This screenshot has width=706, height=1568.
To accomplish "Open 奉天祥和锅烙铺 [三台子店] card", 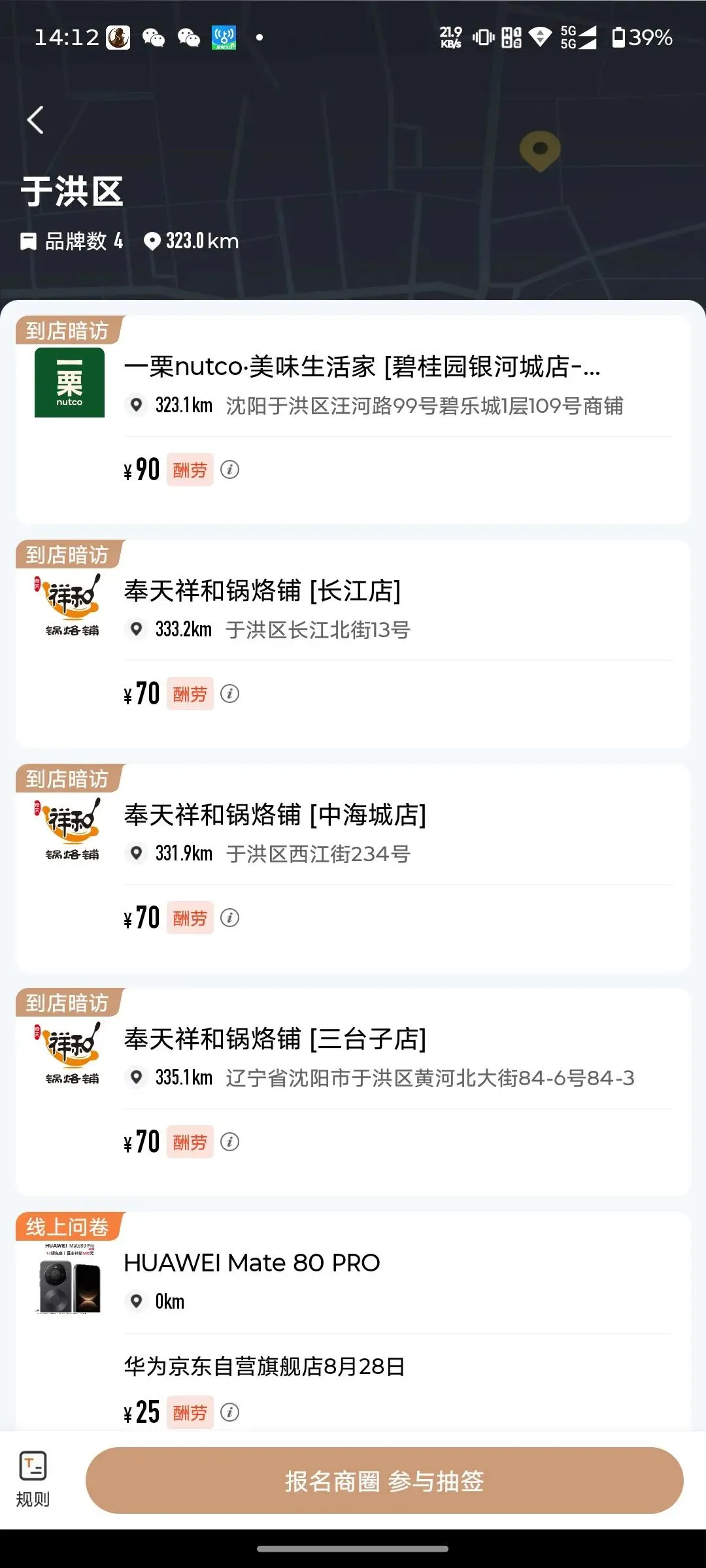I will coord(353,1092).
